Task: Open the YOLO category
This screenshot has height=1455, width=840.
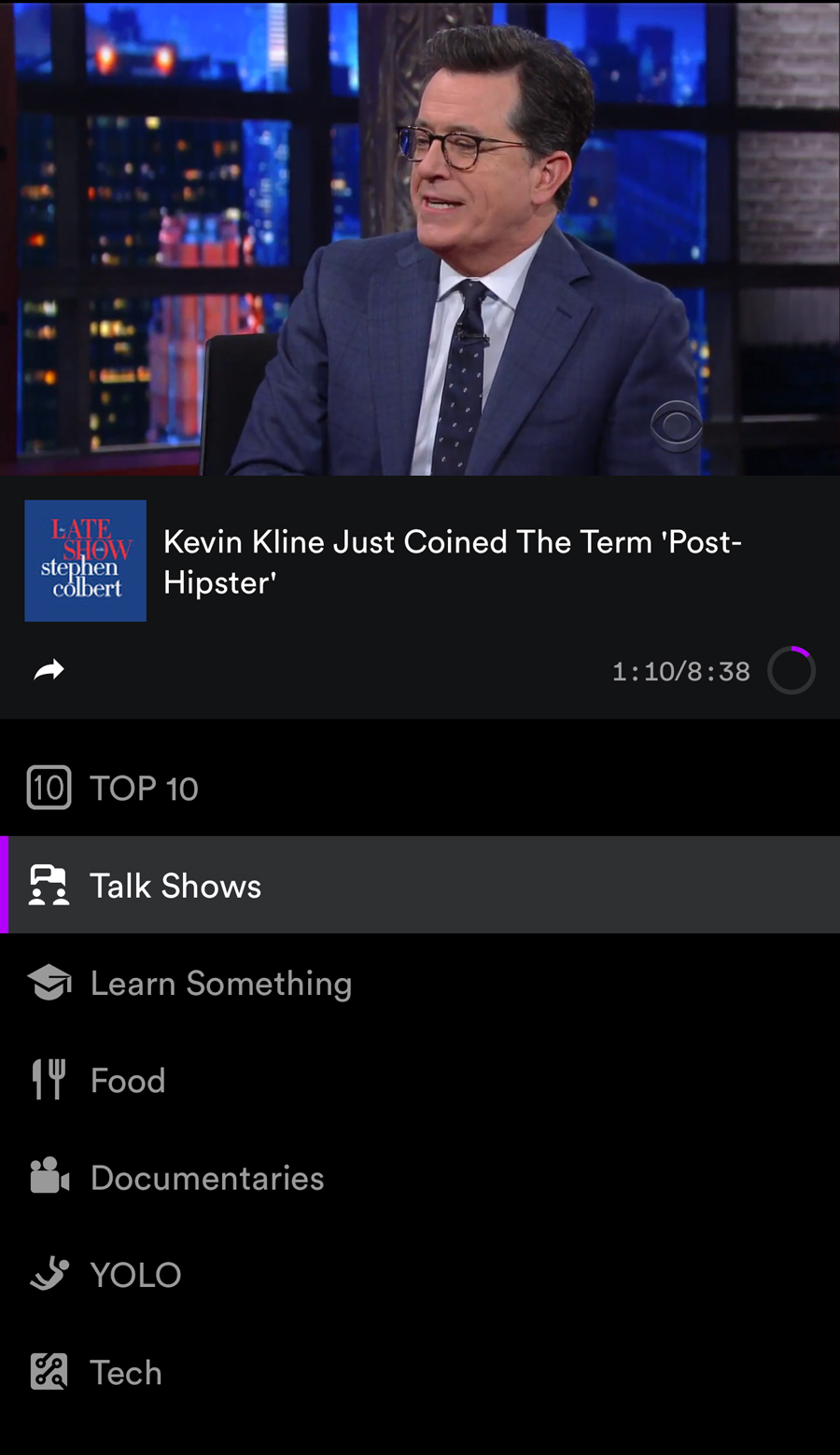Action: tap(420, 1275)
